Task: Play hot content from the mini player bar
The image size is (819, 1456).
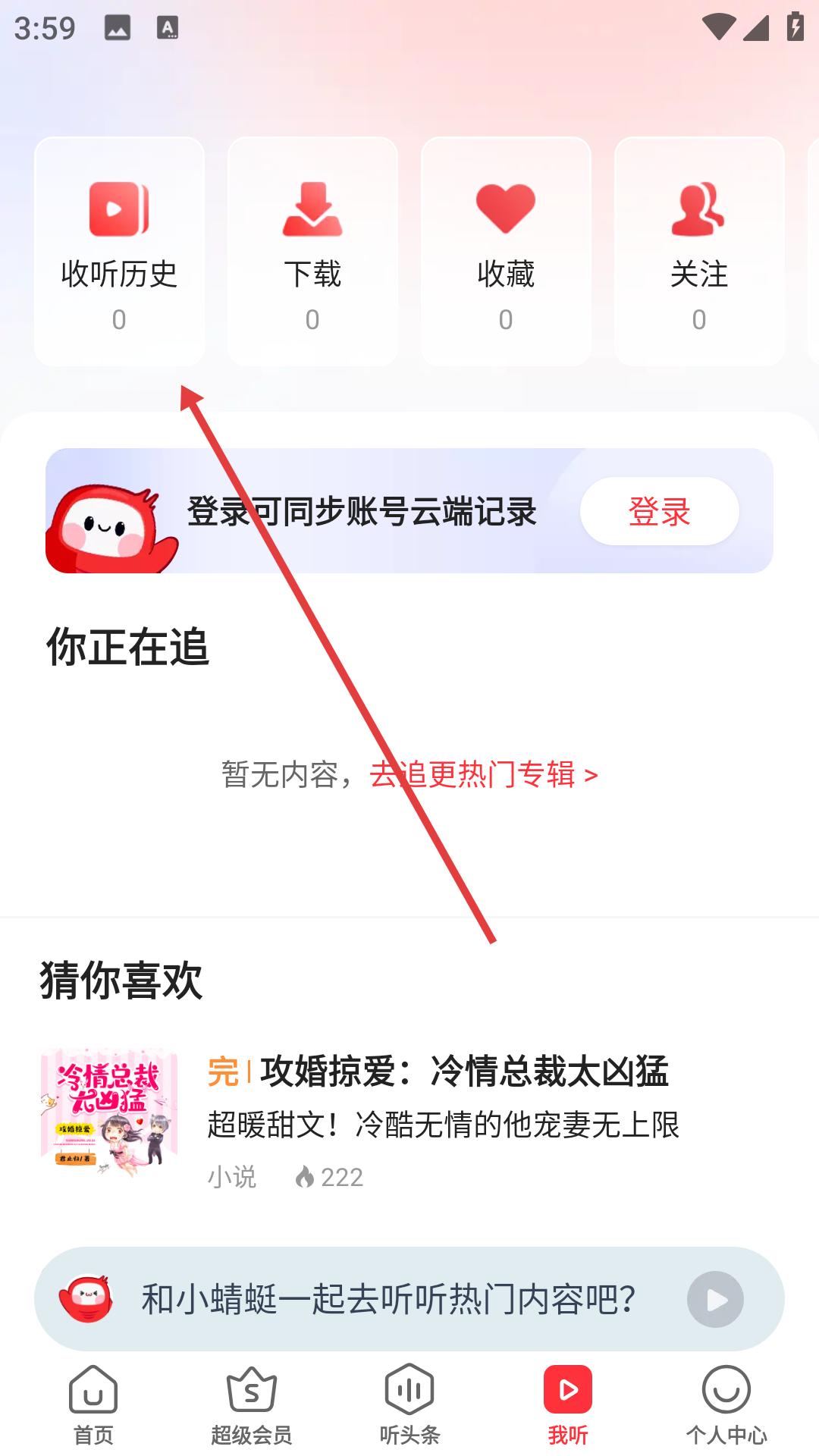Action: click(x=714, y=1299)
